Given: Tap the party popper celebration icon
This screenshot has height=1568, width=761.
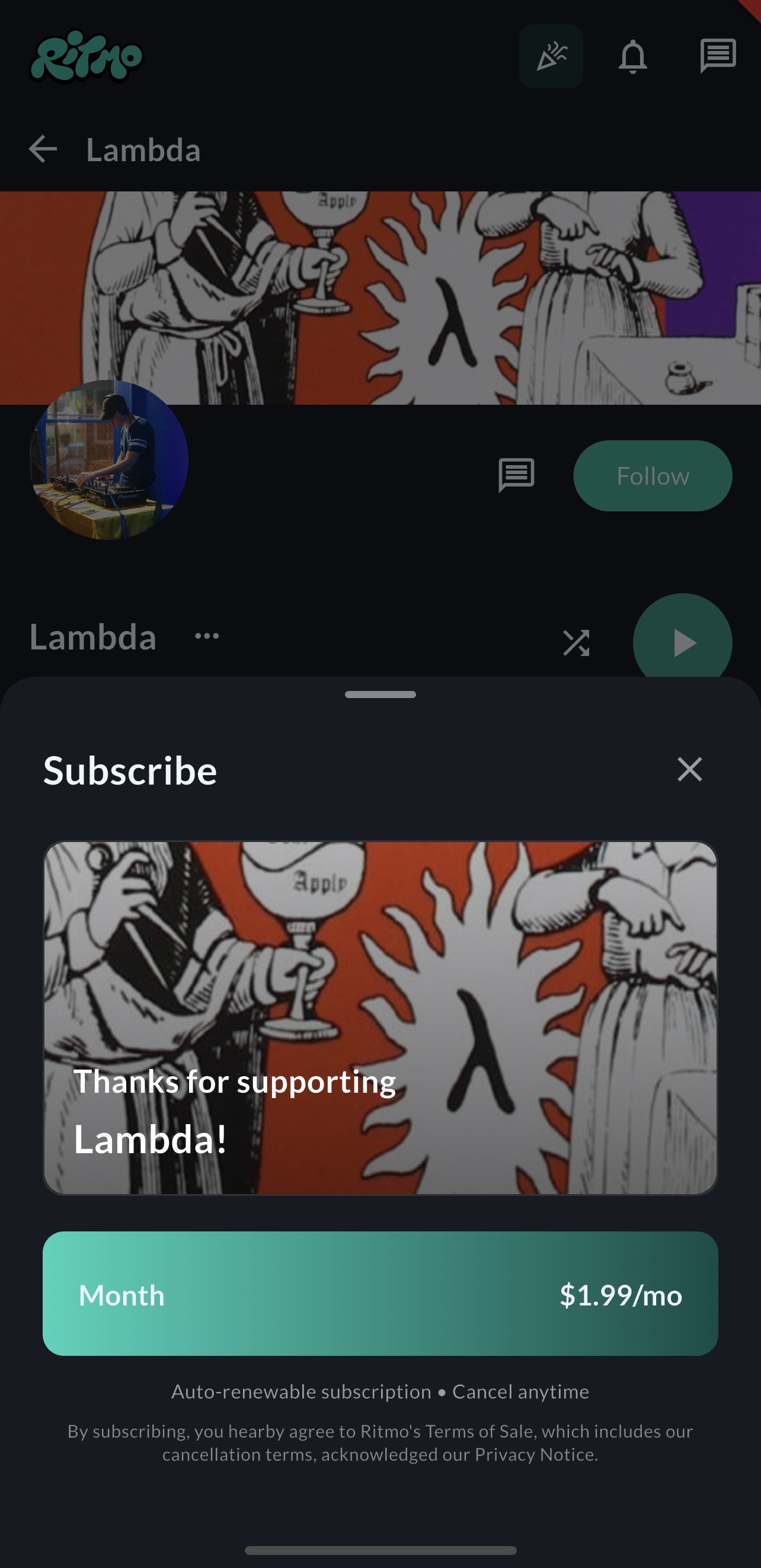Looking at the screenshot, I should [x=551, y=57].
